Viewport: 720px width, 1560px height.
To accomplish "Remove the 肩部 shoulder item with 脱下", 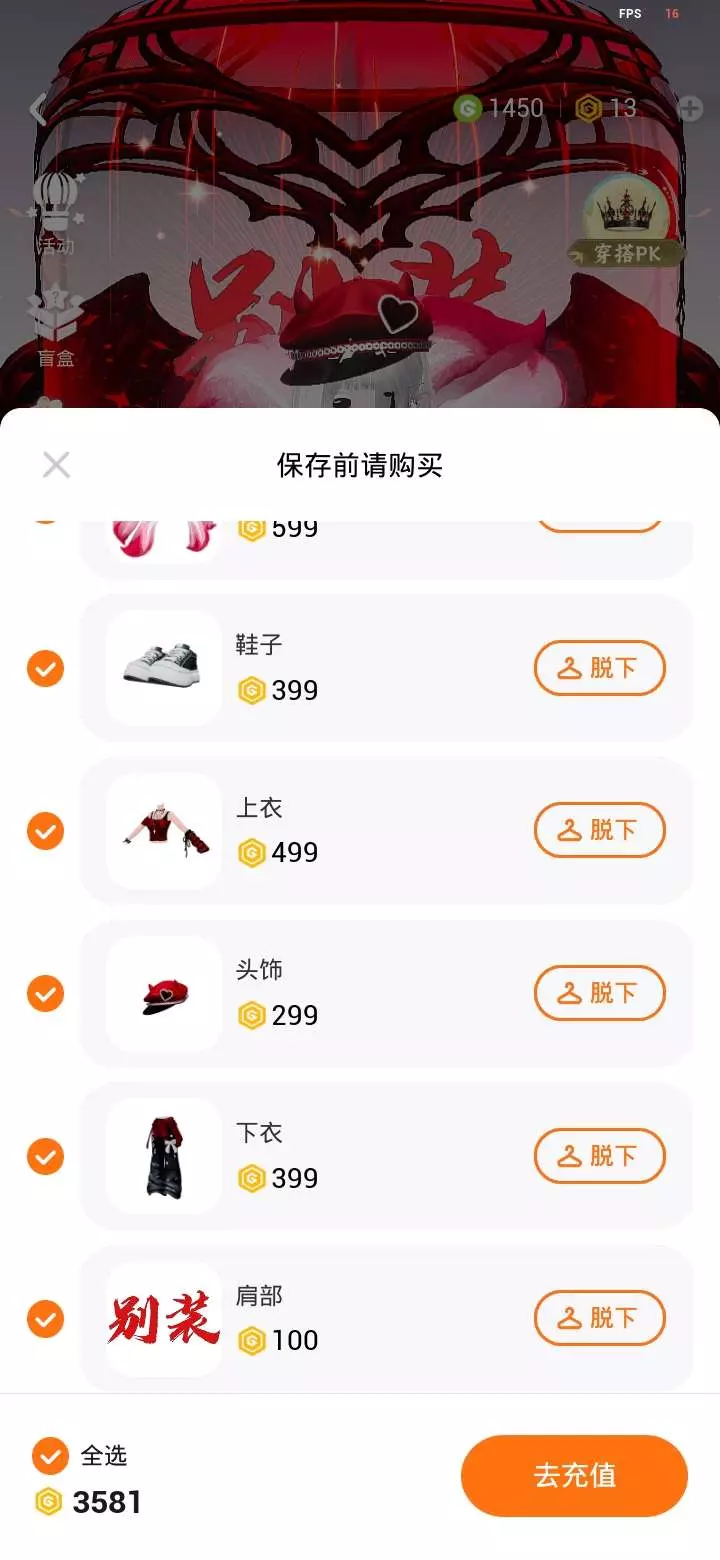I will (599, 1318).
